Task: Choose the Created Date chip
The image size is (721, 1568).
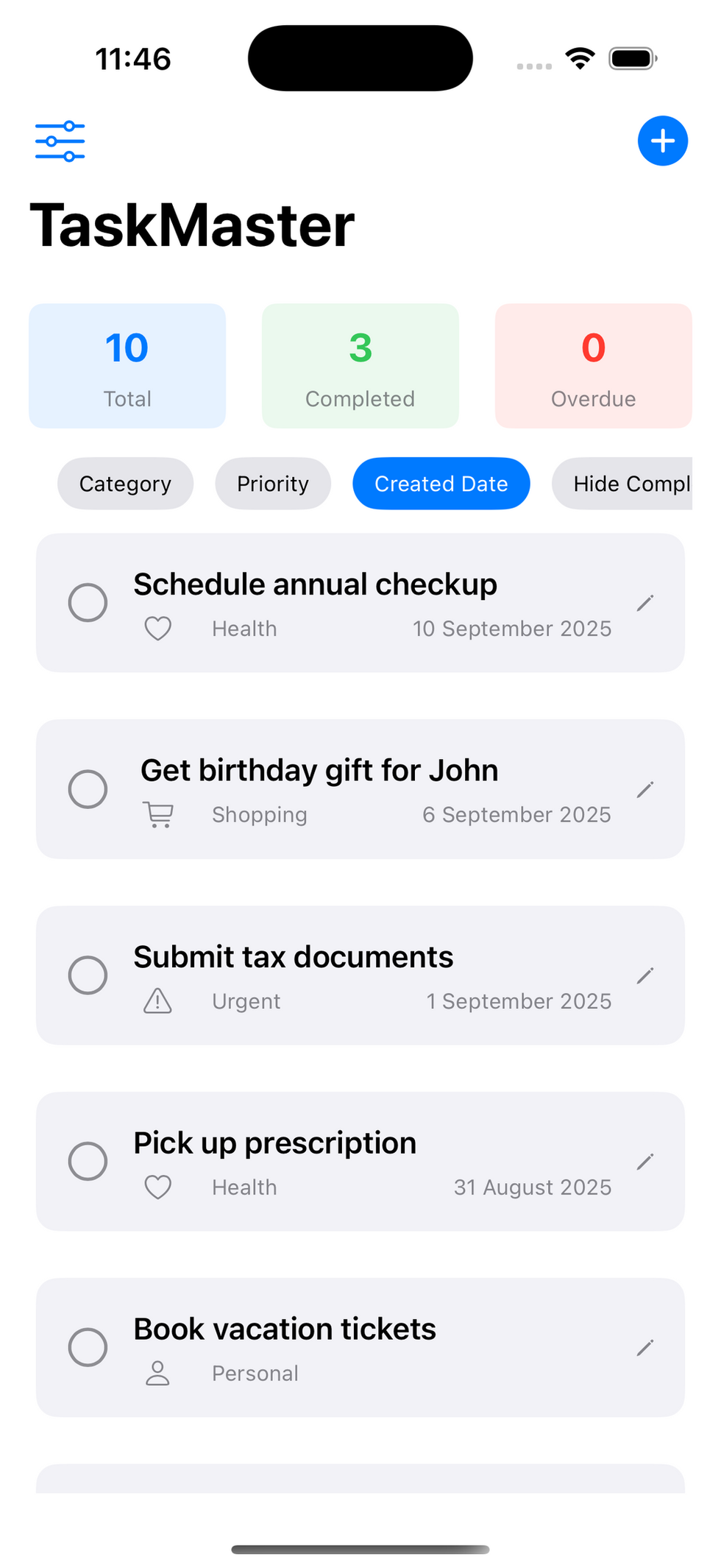Action: click(x=441, y=484)
